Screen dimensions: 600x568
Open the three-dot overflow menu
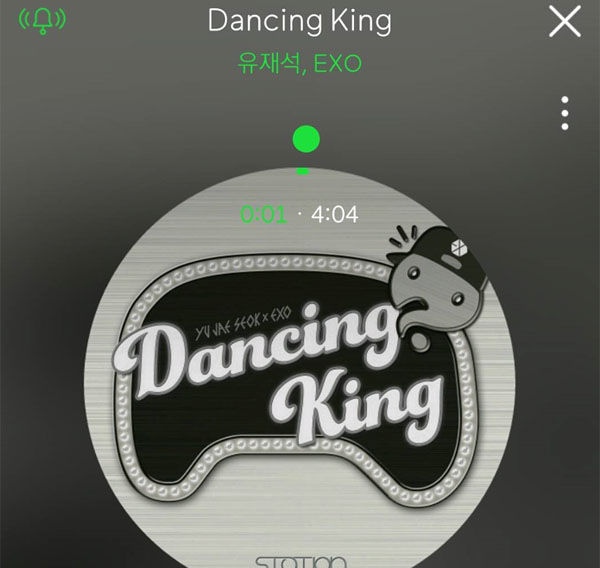point(565,114)
